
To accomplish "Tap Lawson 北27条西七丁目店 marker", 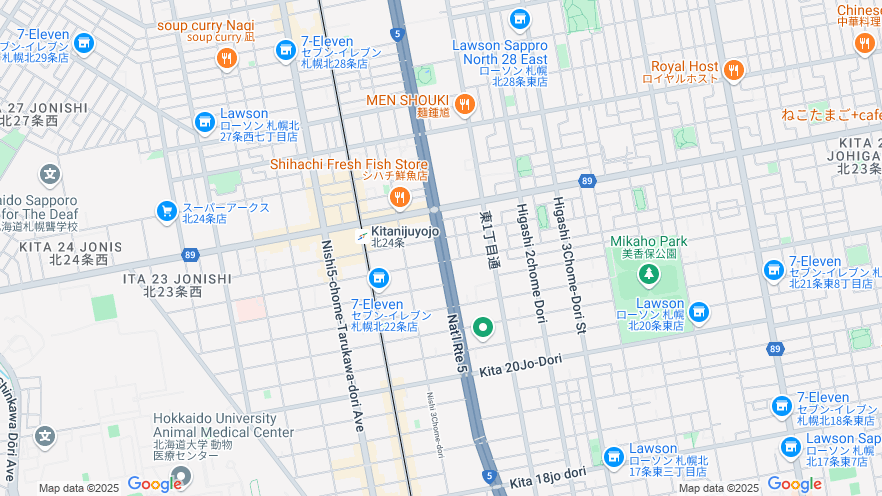I will tap(205, 122).
